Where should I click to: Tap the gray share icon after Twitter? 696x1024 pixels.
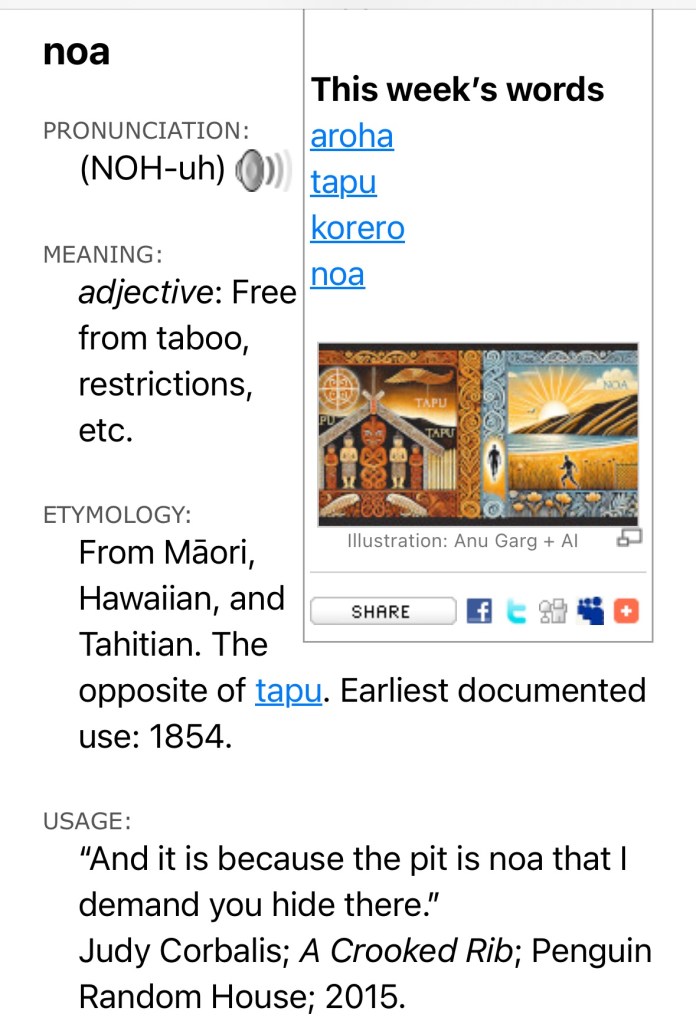click(x=552, y=611)
